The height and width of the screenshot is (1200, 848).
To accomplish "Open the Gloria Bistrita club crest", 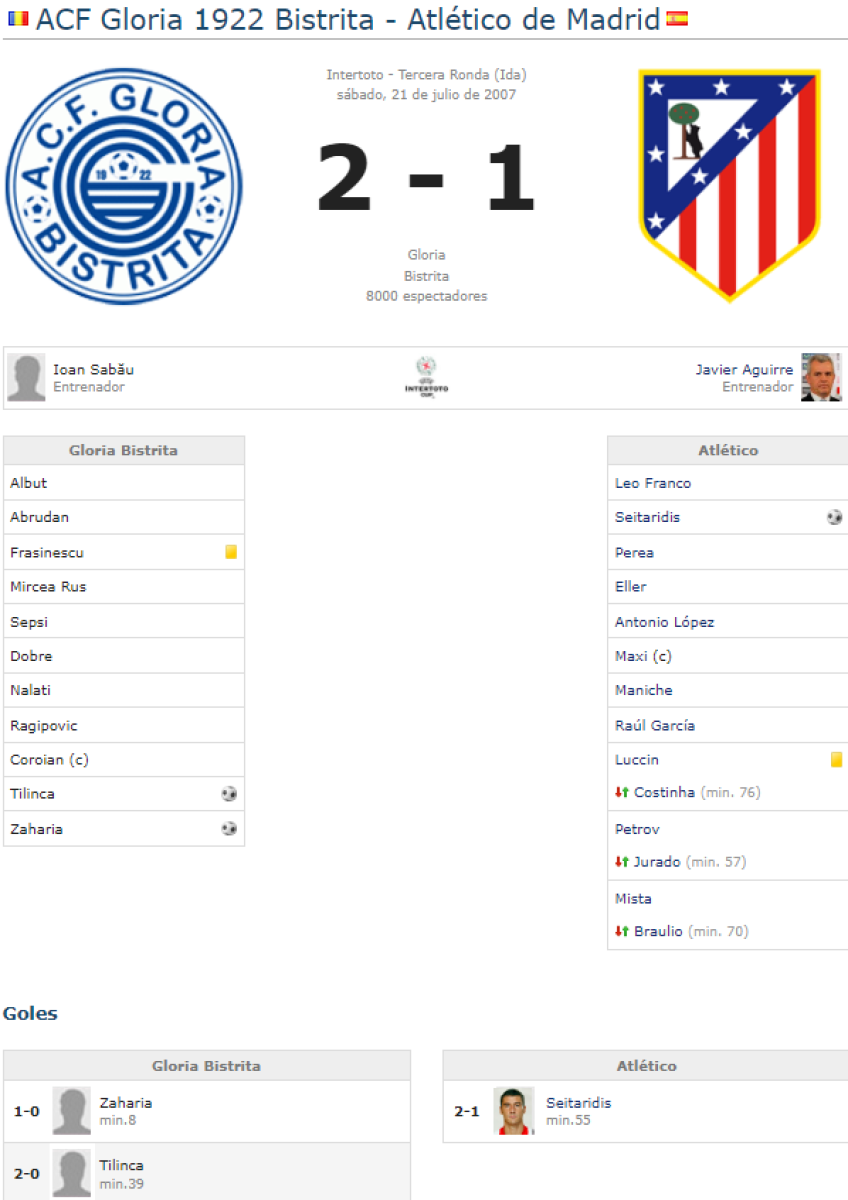I will click(x=124, y=186).
